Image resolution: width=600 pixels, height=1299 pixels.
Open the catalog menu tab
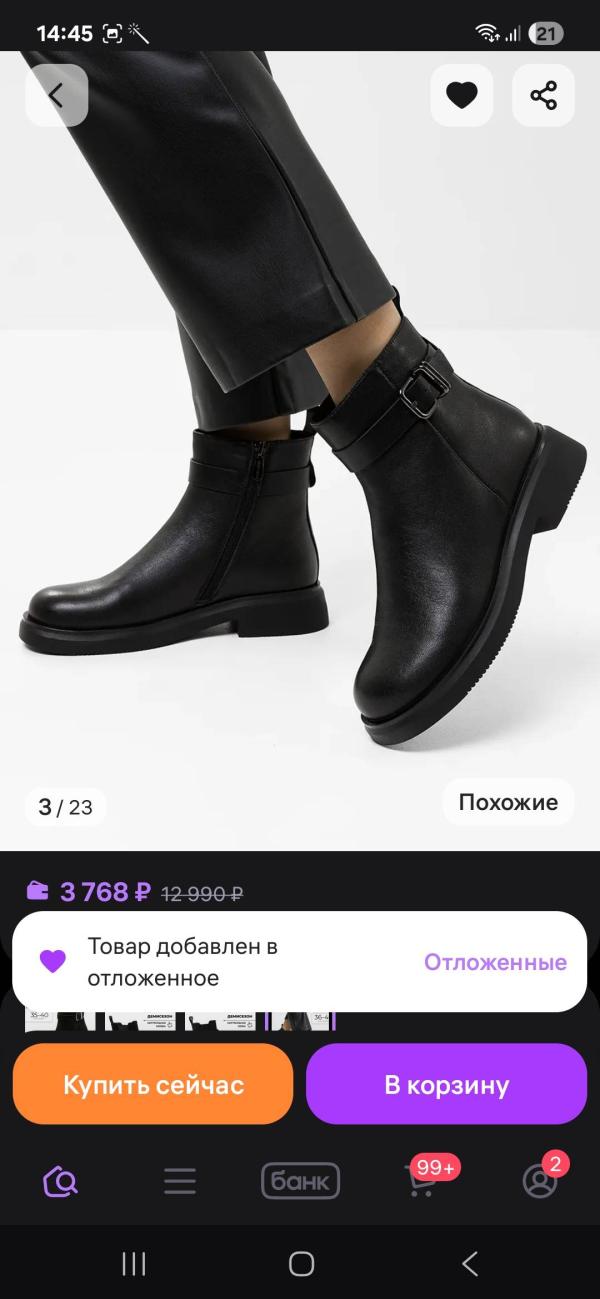pos(180,1182)
